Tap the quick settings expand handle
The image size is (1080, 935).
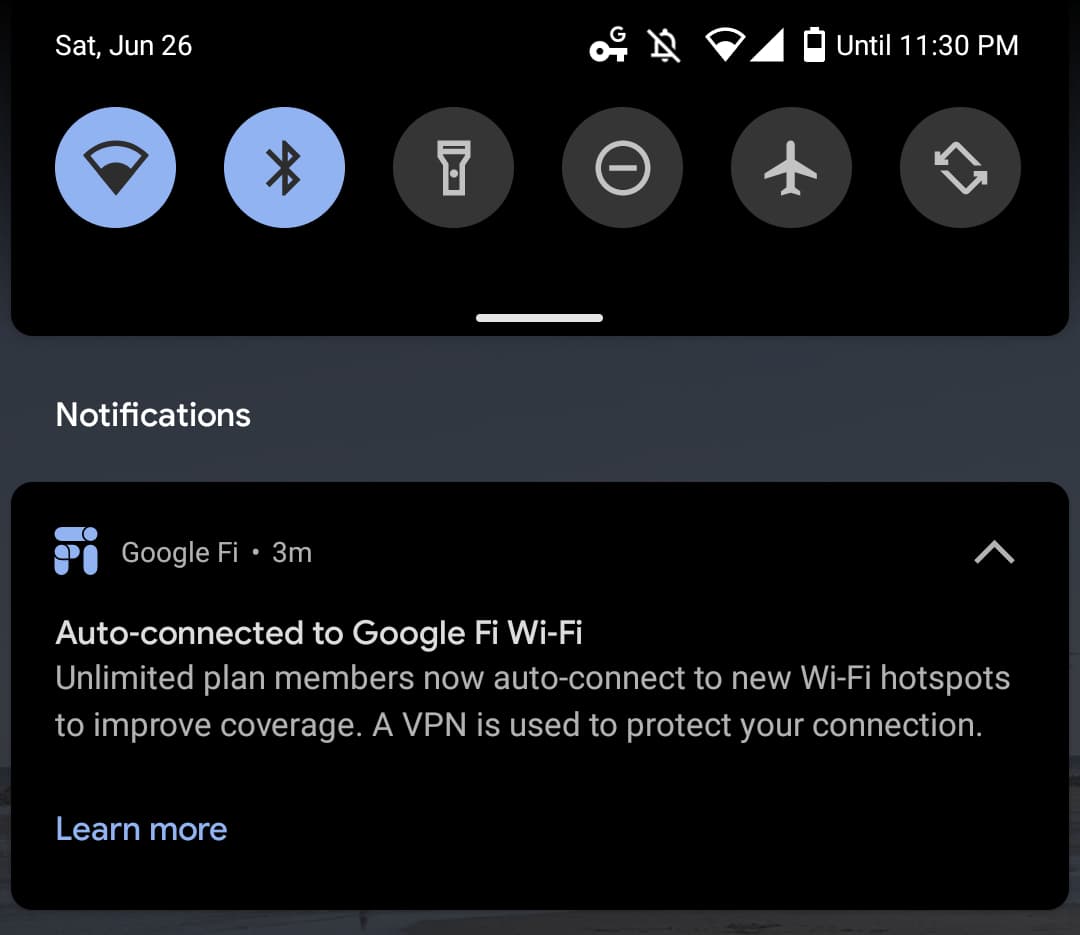(539, 318)
